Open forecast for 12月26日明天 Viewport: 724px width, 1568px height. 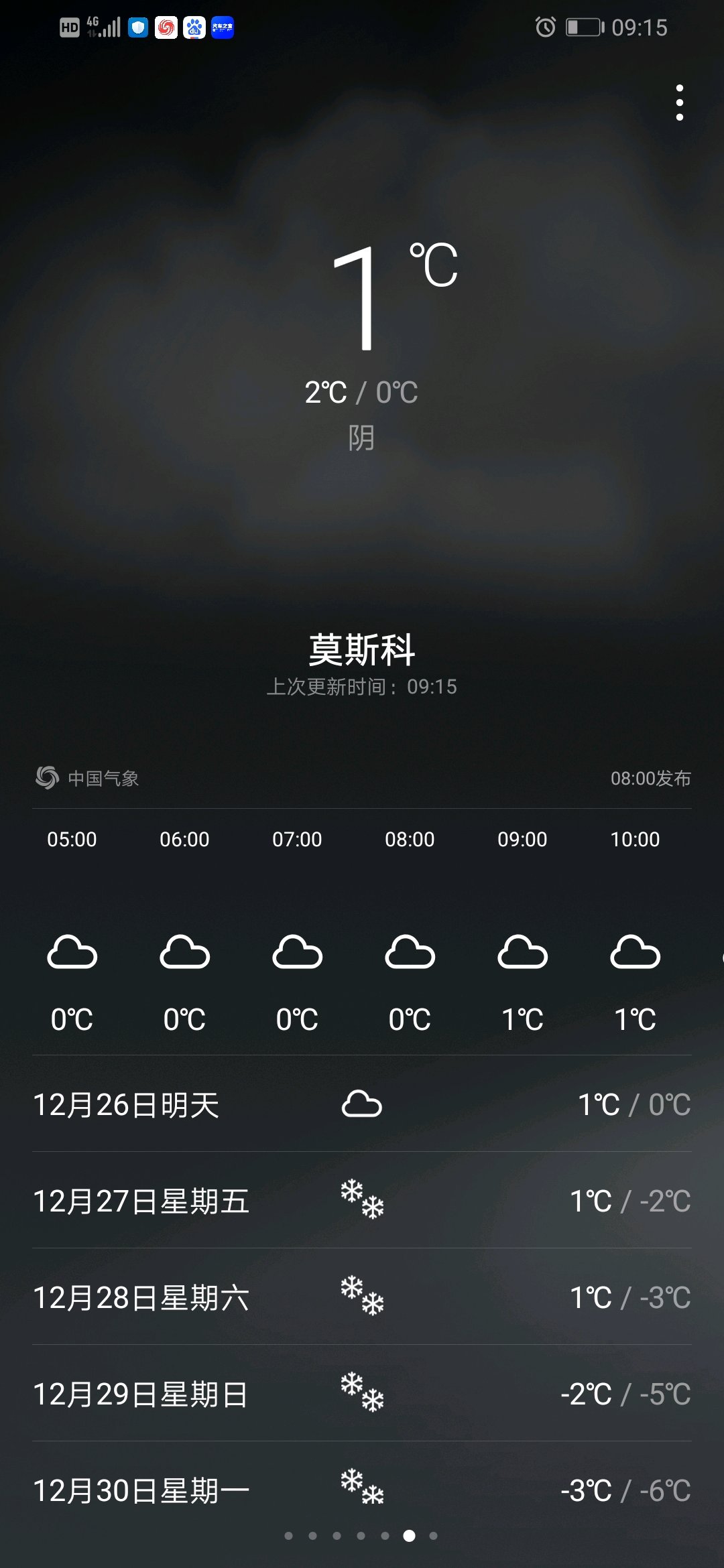(362, 1104)
